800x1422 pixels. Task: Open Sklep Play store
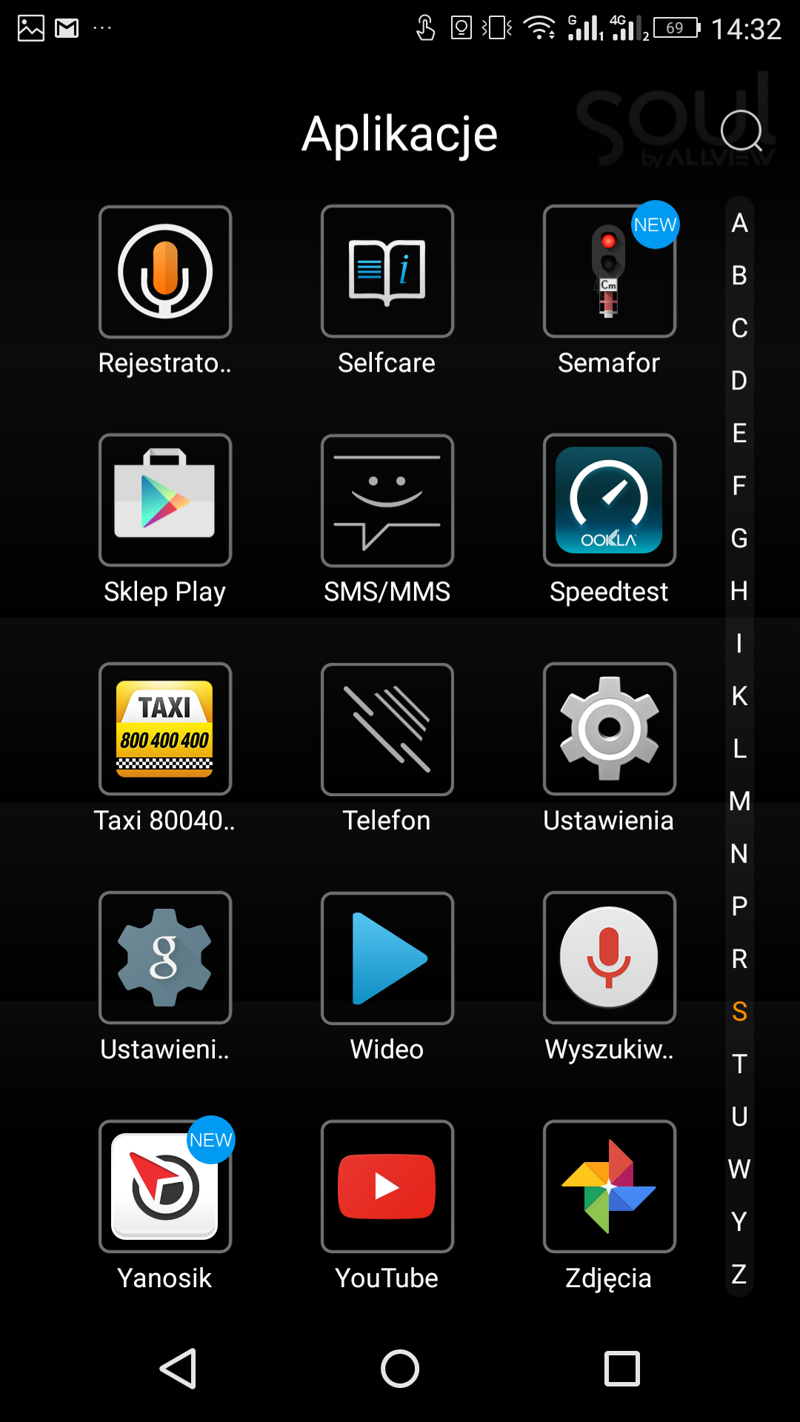(x=165, y=500)
